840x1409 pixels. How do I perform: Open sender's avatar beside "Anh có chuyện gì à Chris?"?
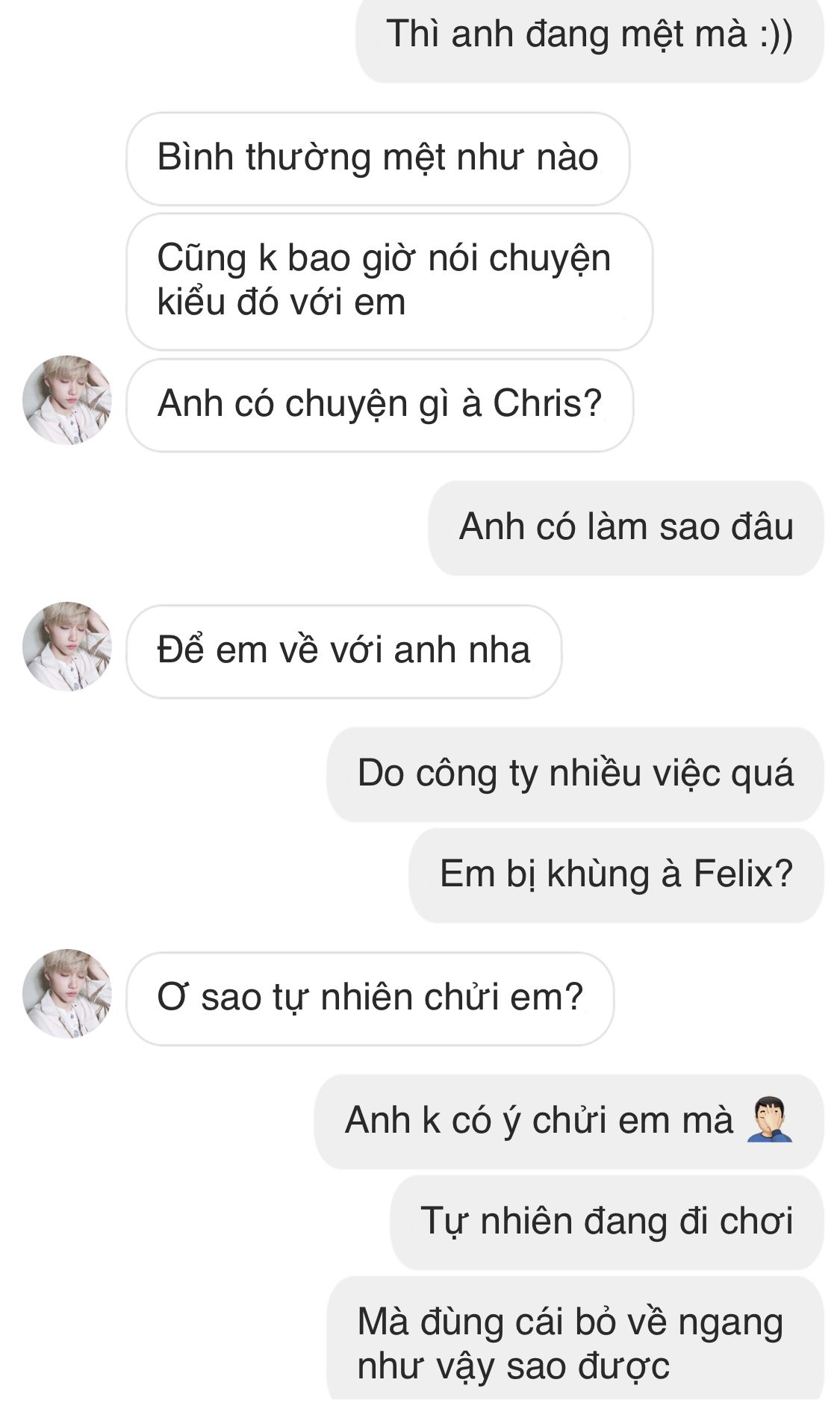[x=67, y=400]
